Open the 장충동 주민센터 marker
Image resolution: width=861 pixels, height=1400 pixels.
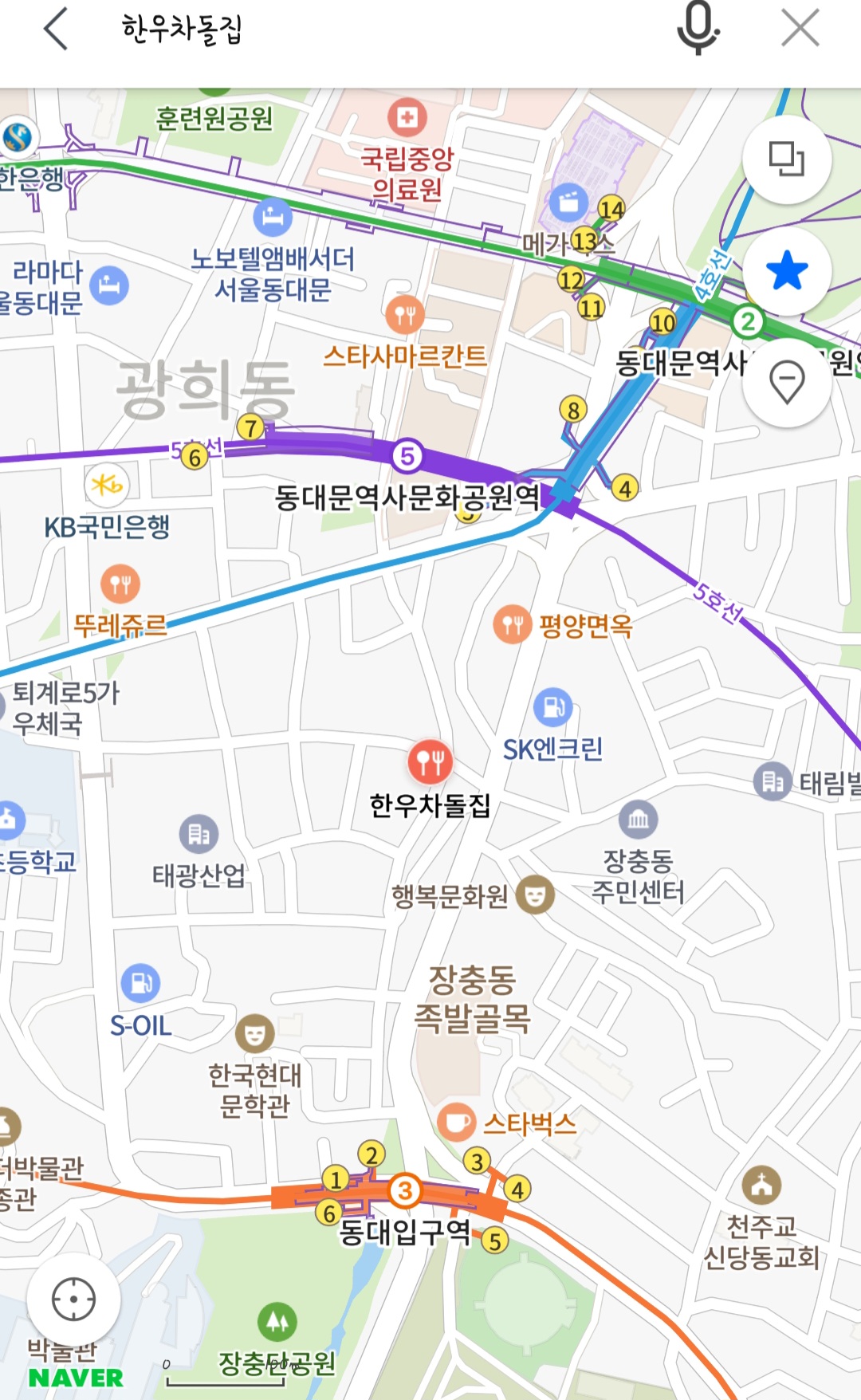pyautogui.click(x=639, y=819)
